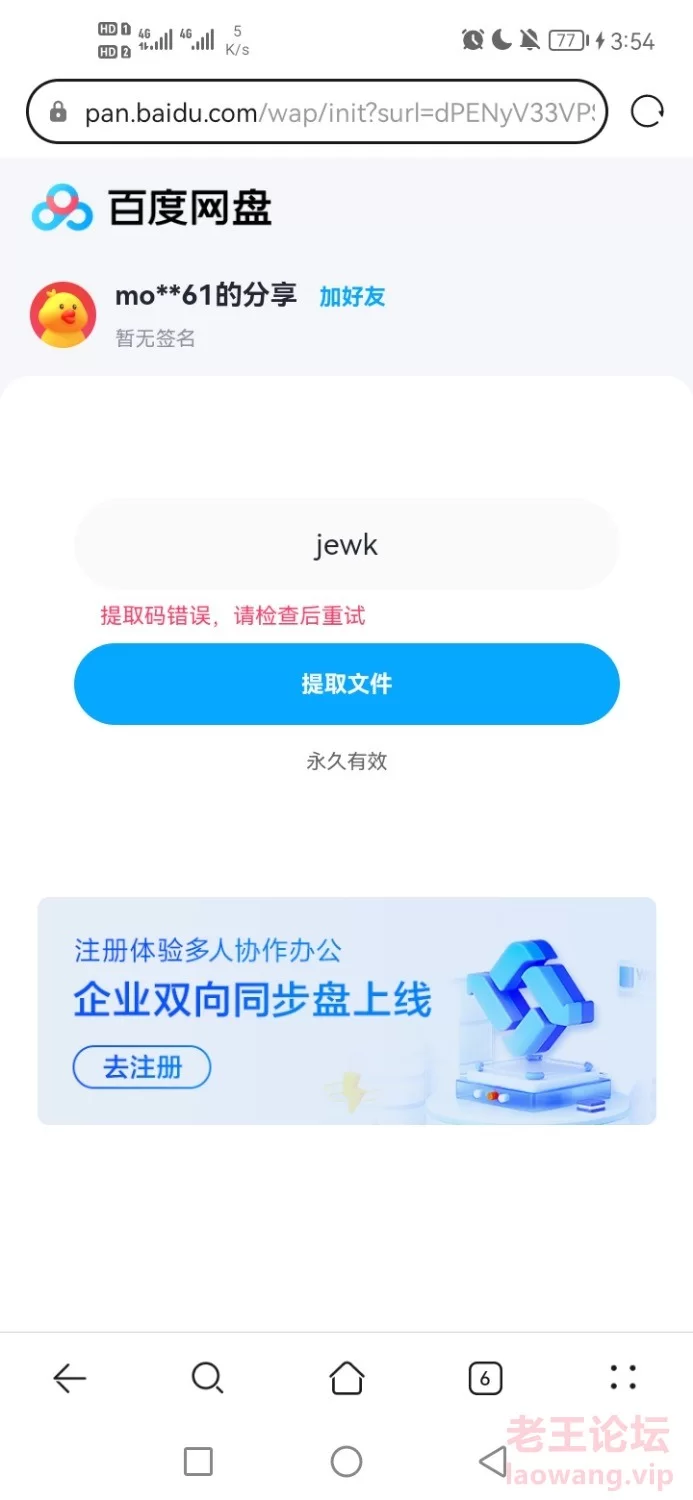Tap the 提取文件 button
The height and width of the screenshot is (1500, 693).
(x=346, y=684)
